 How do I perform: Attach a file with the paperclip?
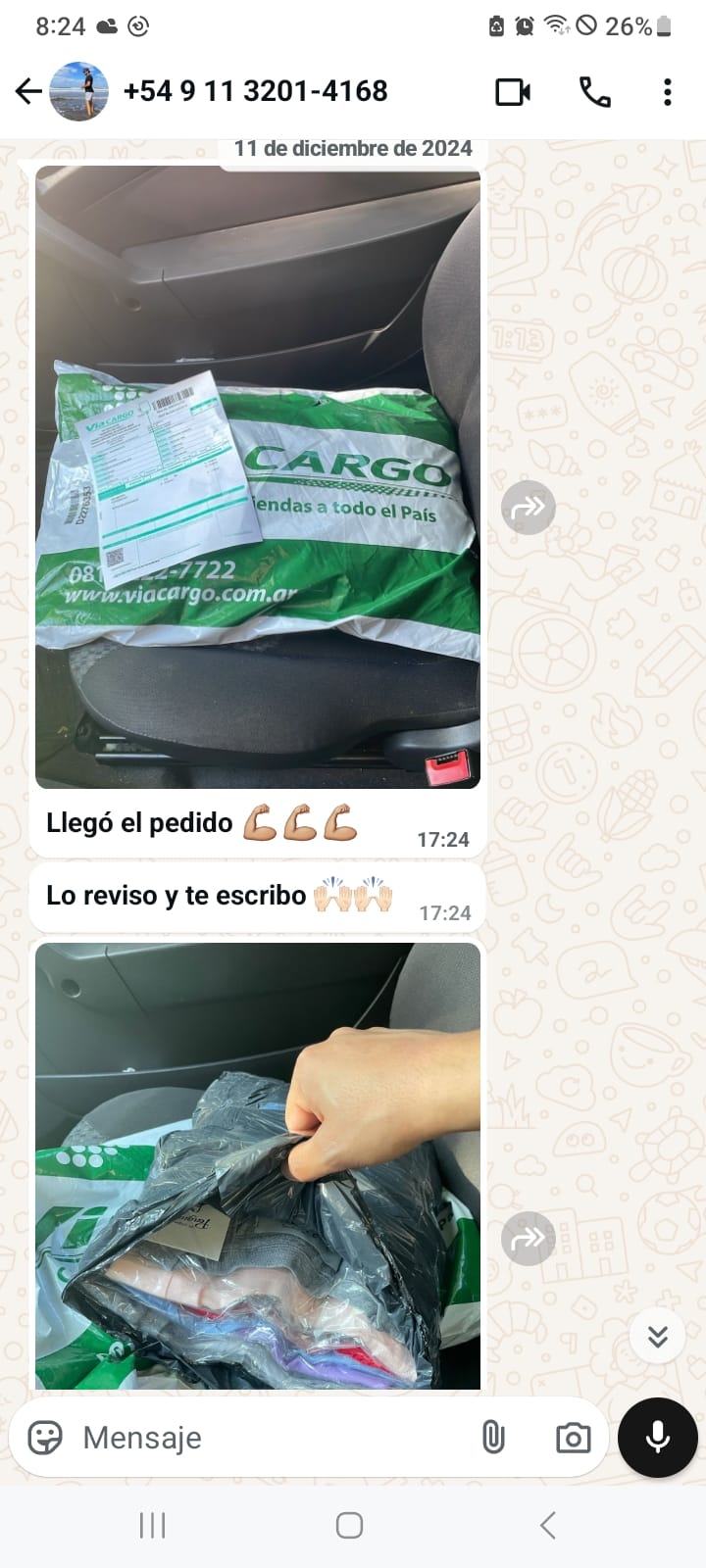click(x=493, y=1438)
